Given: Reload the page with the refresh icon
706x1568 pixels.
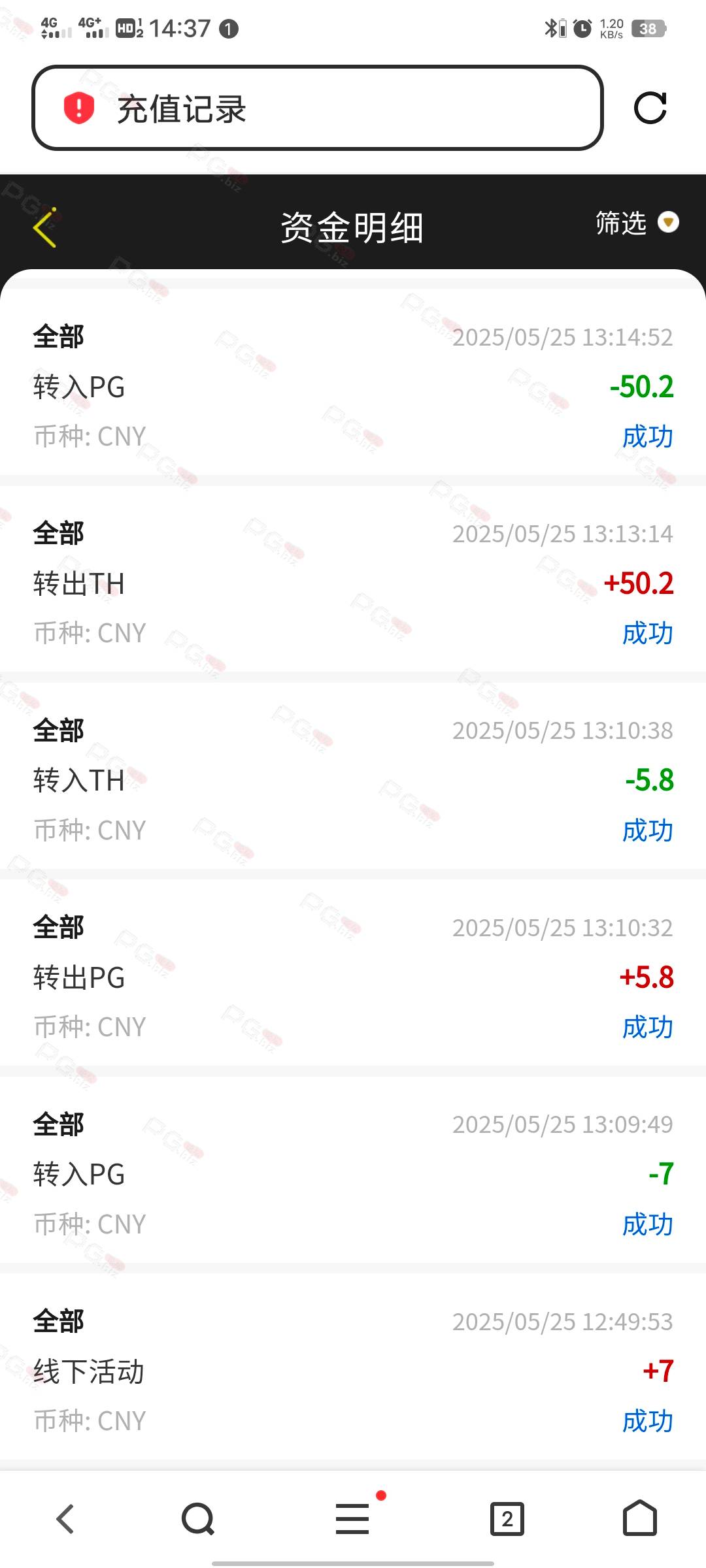Looking at the screenshot, I should coord(650,108).
